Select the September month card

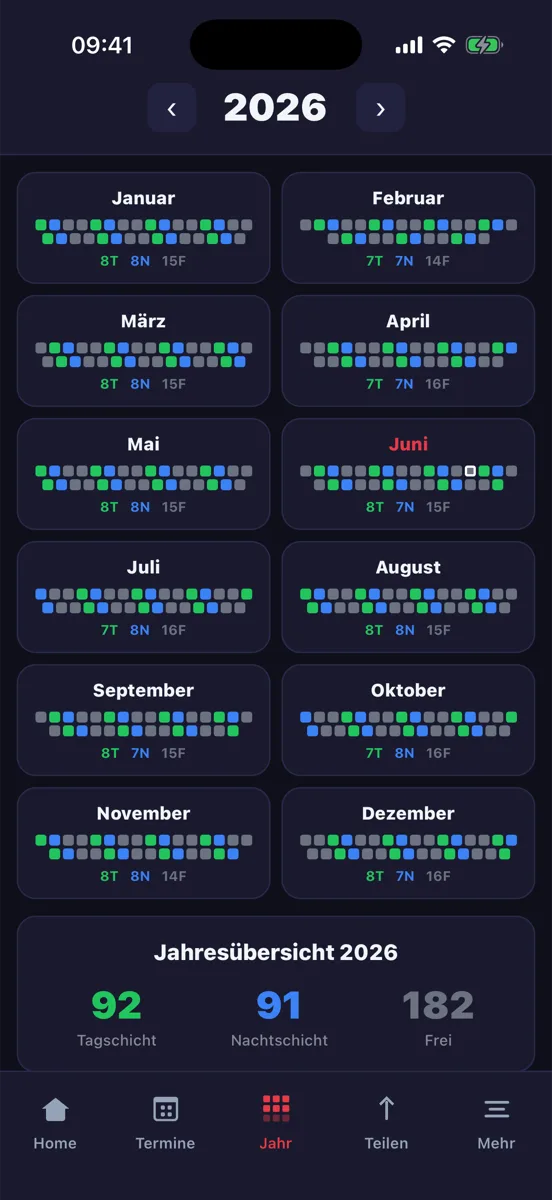[x=144, y=720]
